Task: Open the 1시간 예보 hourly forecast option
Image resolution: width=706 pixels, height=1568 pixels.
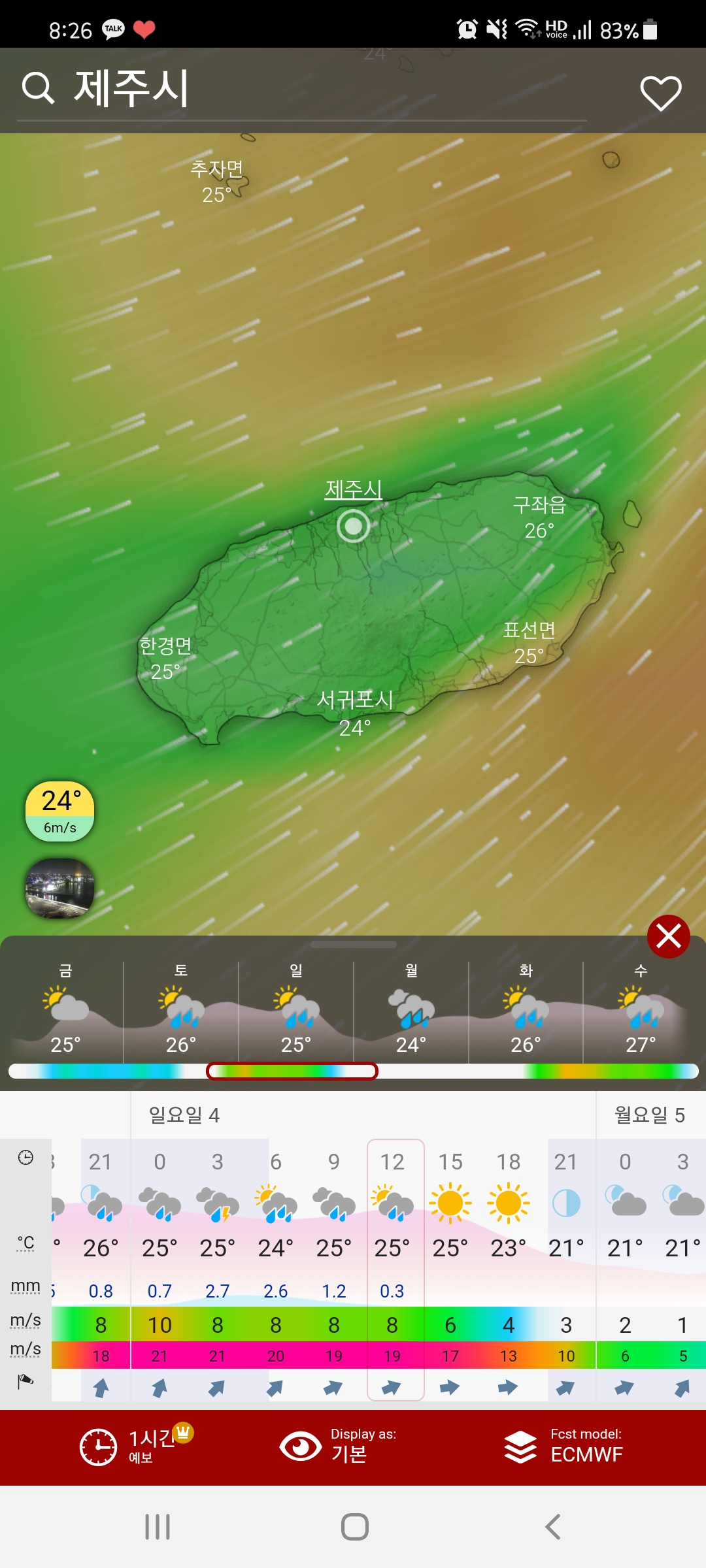Action: (137, 1447)
